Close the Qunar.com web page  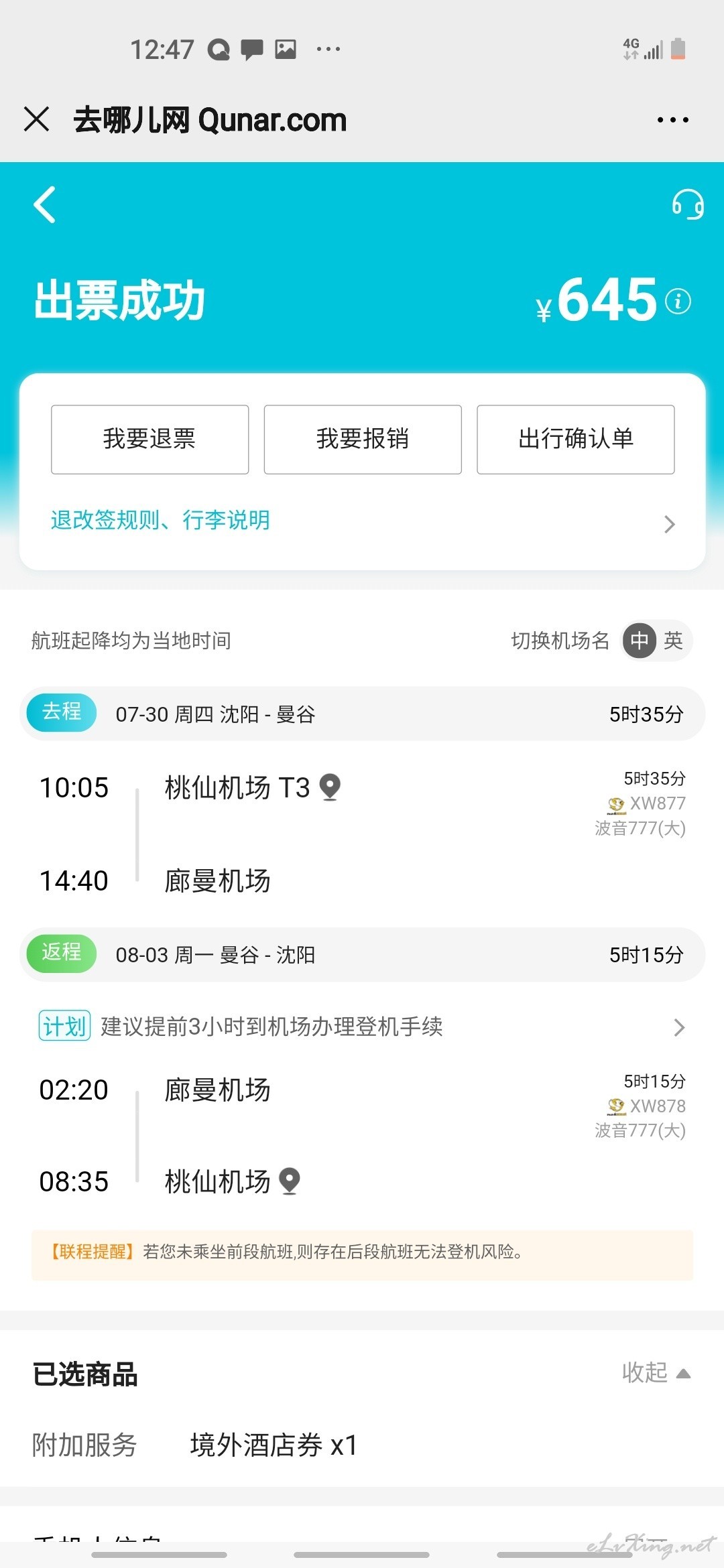(x=36, y=119)
